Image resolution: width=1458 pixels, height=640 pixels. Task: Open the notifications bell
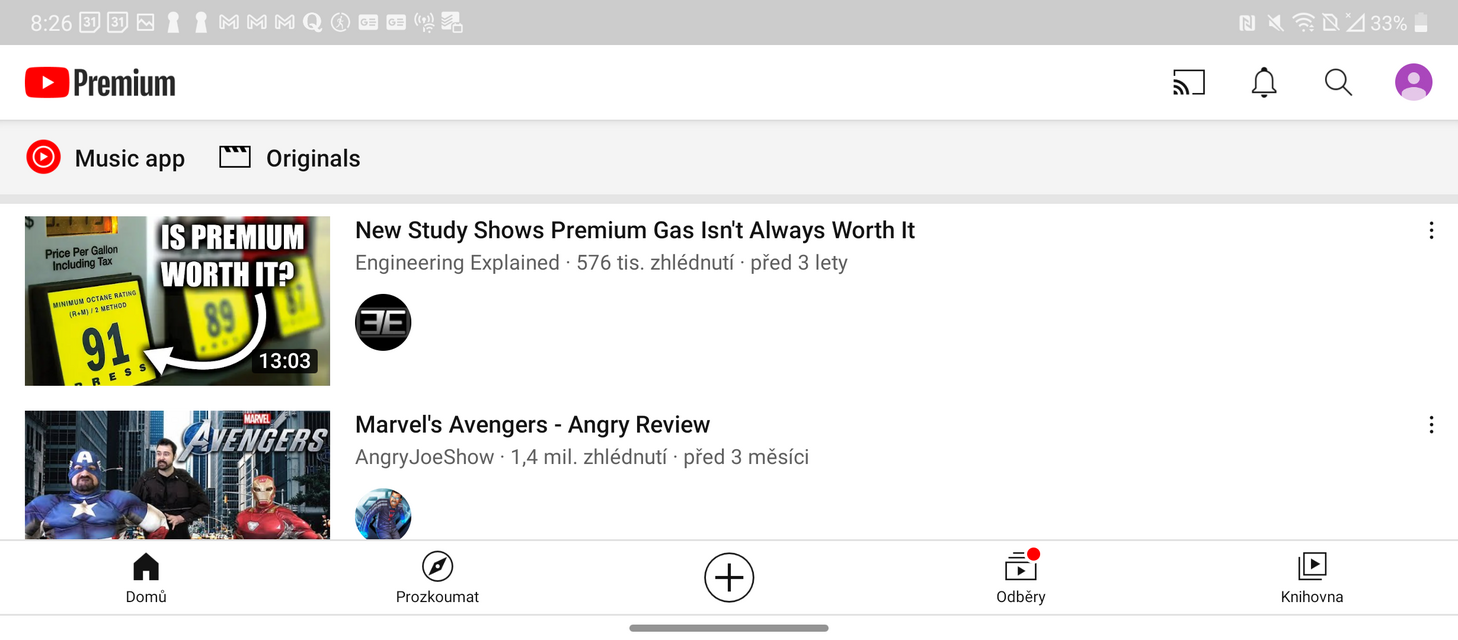point(1264,83)
